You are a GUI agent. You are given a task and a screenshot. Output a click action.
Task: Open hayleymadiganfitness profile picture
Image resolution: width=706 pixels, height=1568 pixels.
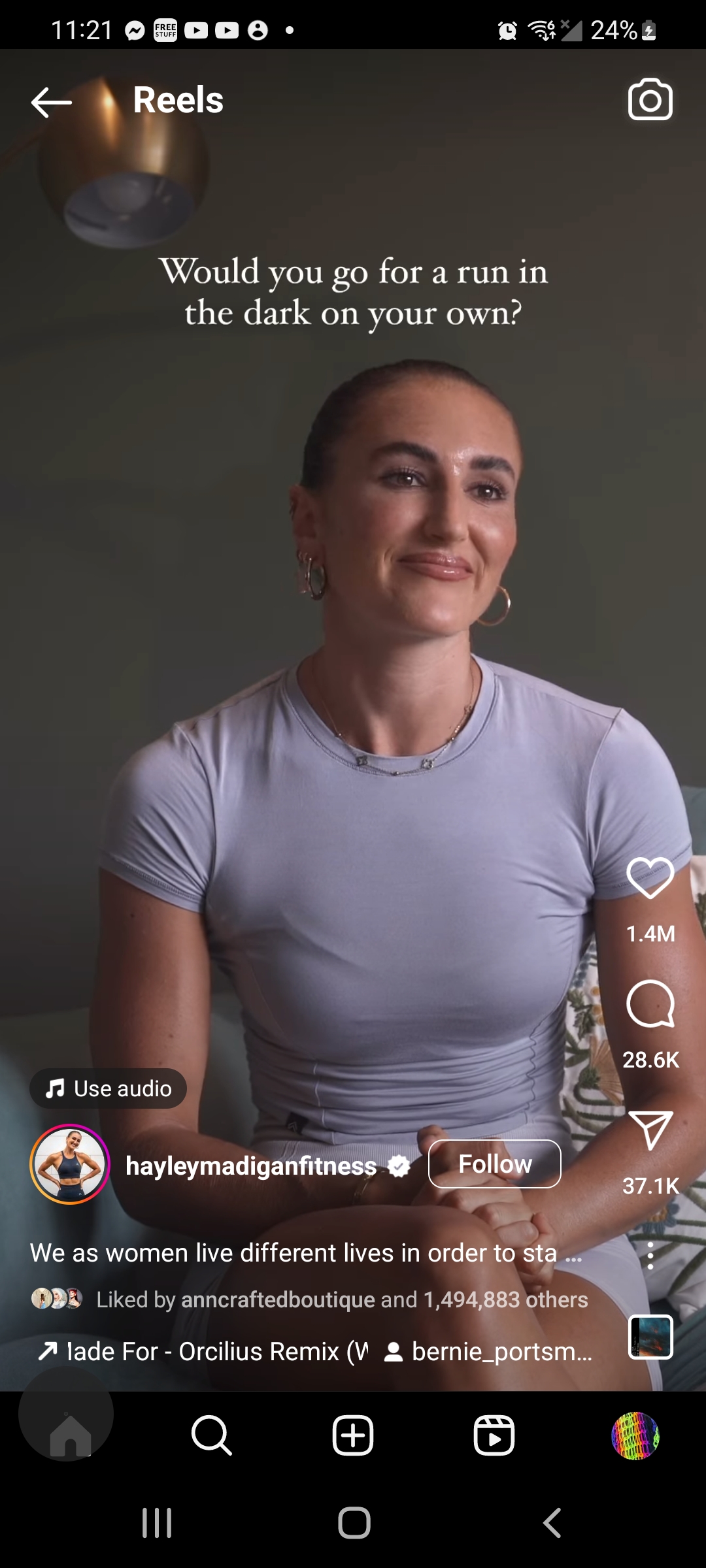click(70, 1164)
